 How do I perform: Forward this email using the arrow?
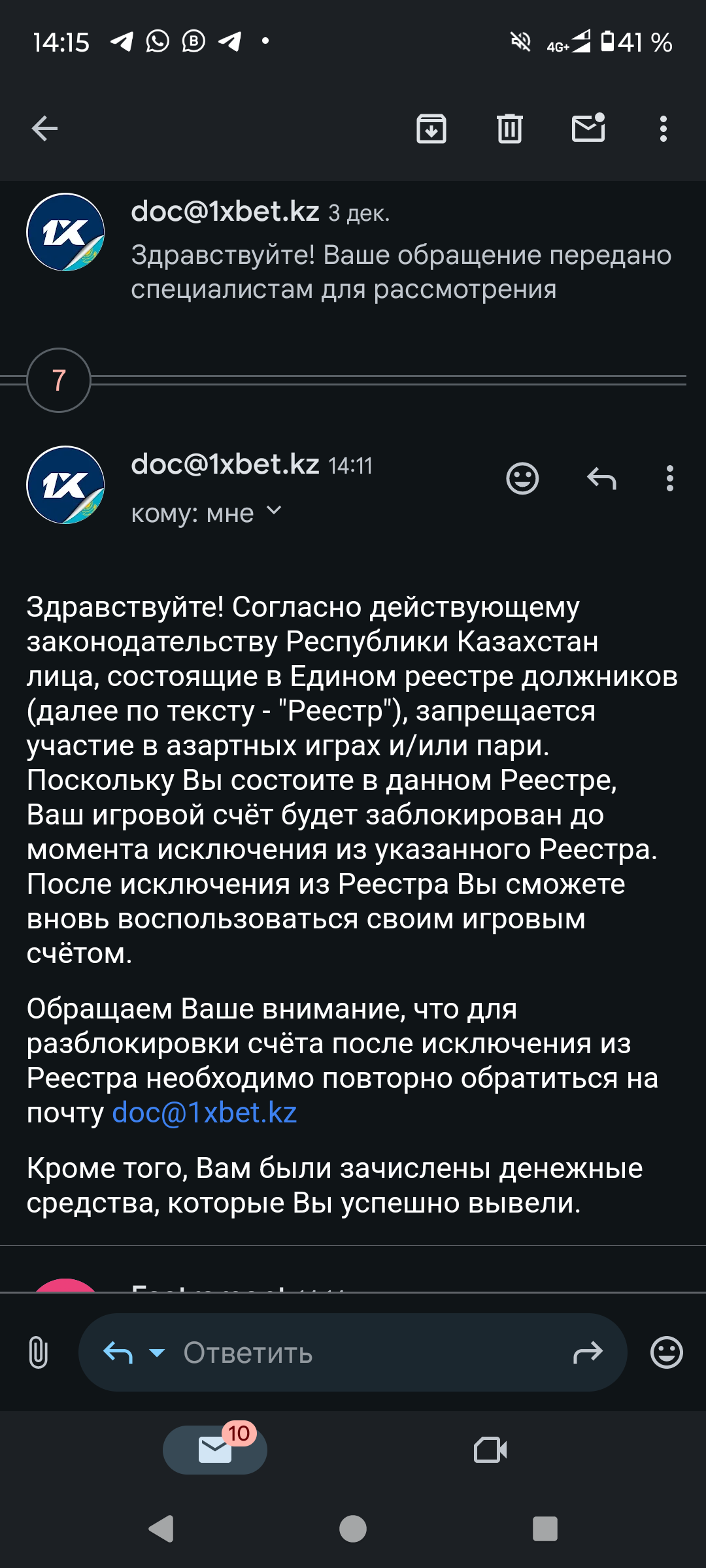(587, 1352)
